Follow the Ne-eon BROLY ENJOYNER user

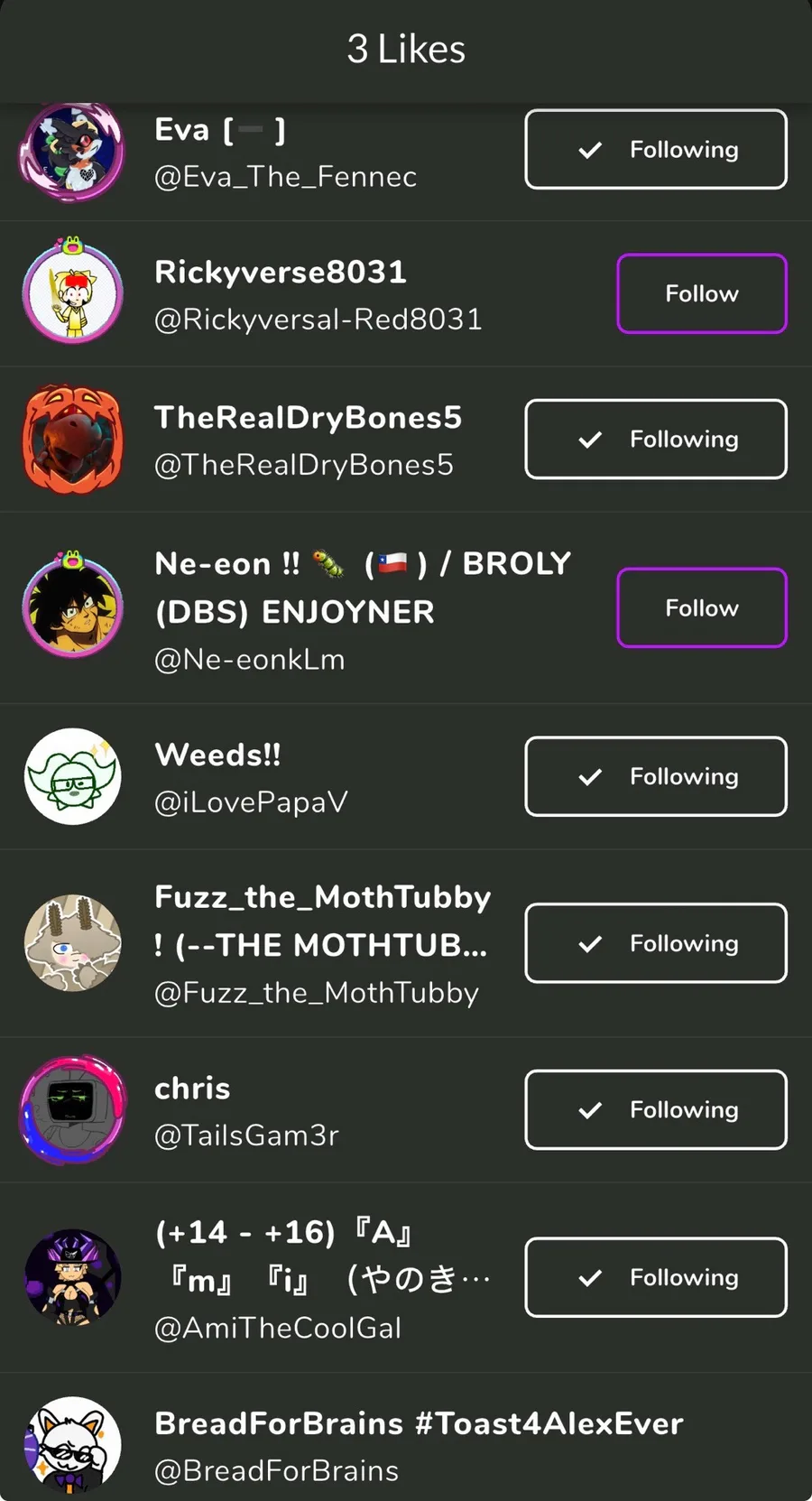(x=701, y=607)
